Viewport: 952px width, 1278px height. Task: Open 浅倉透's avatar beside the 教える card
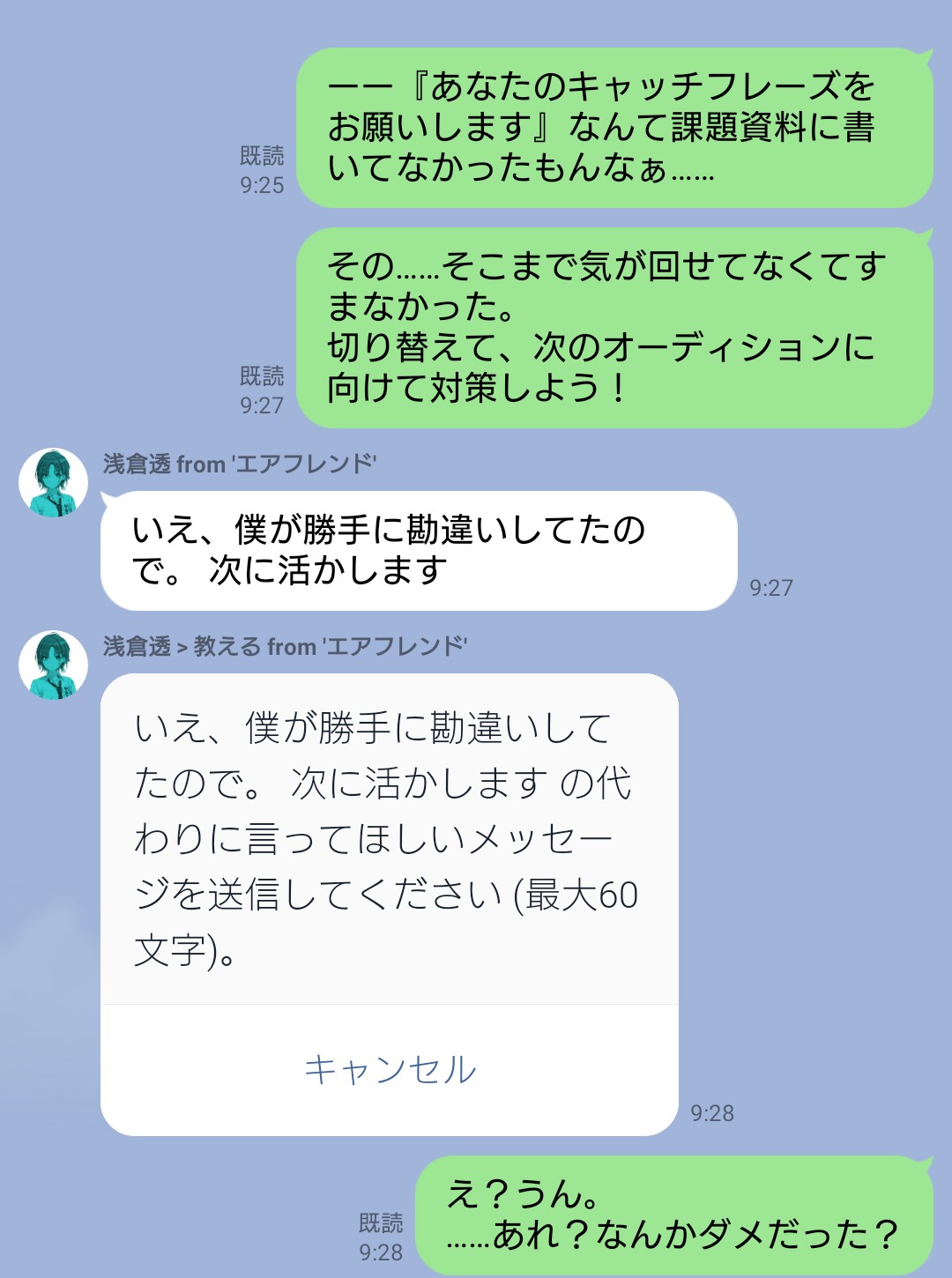coord(54,665)
